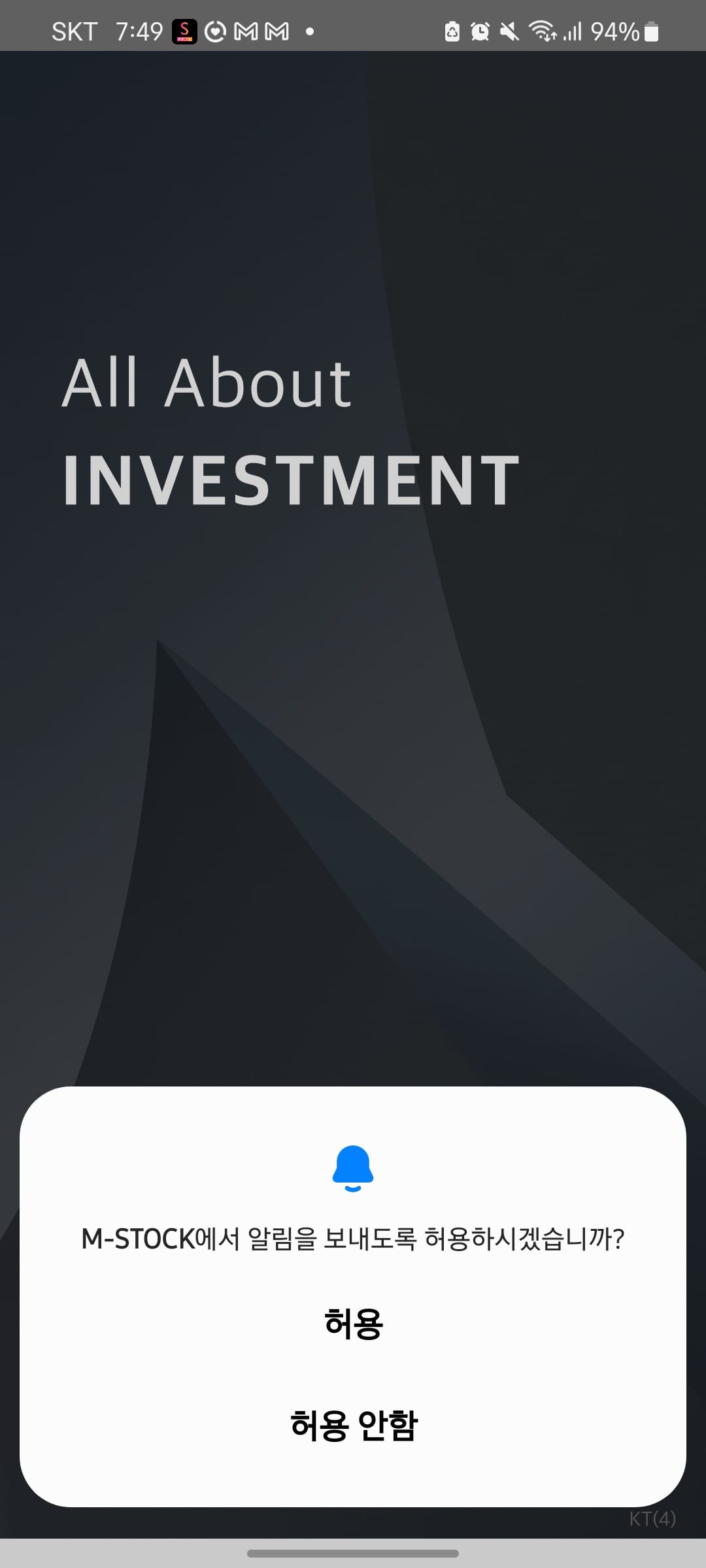The image size is (706, 1568).
Task: Deny notifications by tapping 허용 안함
Action: pyautogui.click(x=353, y=1425)
